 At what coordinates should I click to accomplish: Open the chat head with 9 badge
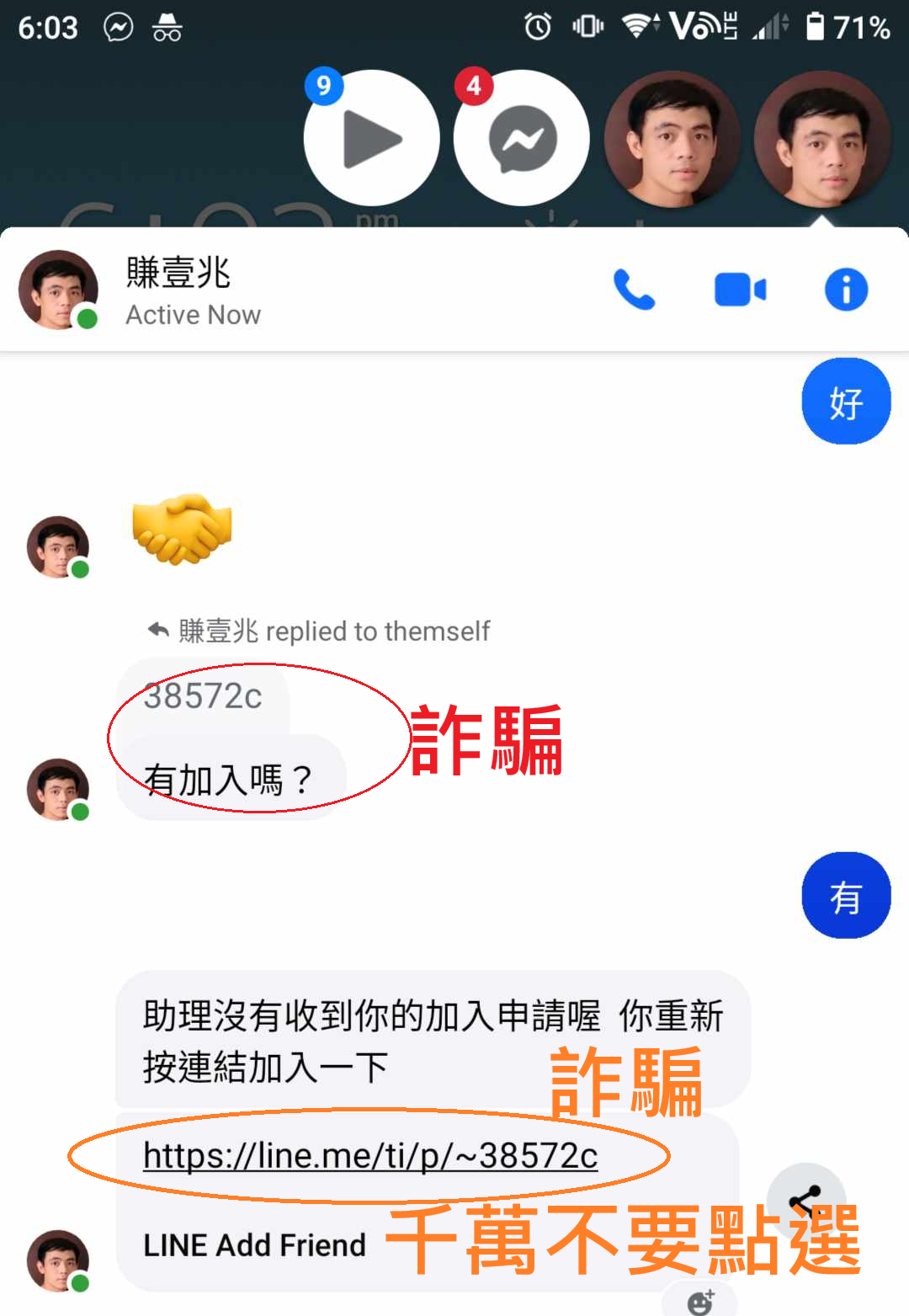pos(371,138)
